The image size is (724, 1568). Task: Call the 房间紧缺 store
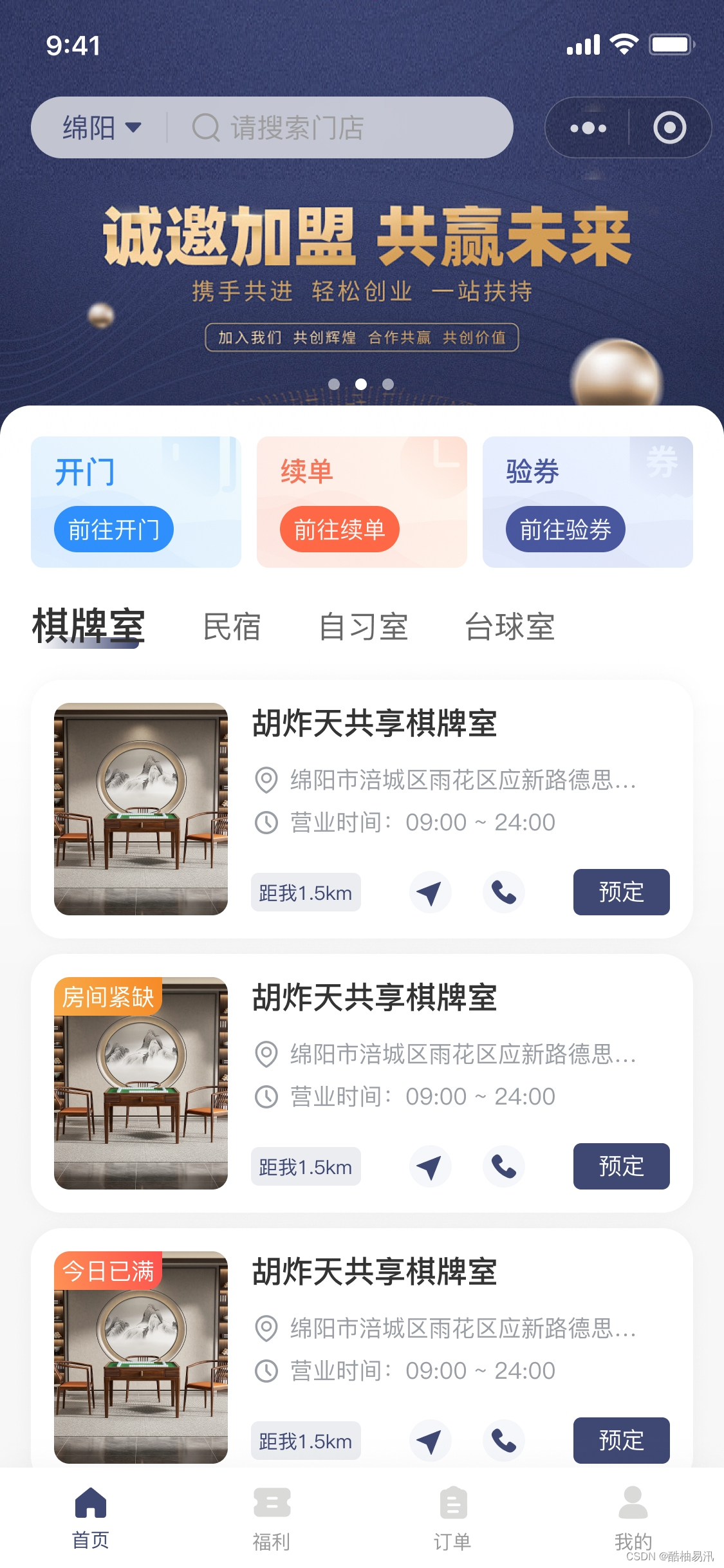[504, 1166]
